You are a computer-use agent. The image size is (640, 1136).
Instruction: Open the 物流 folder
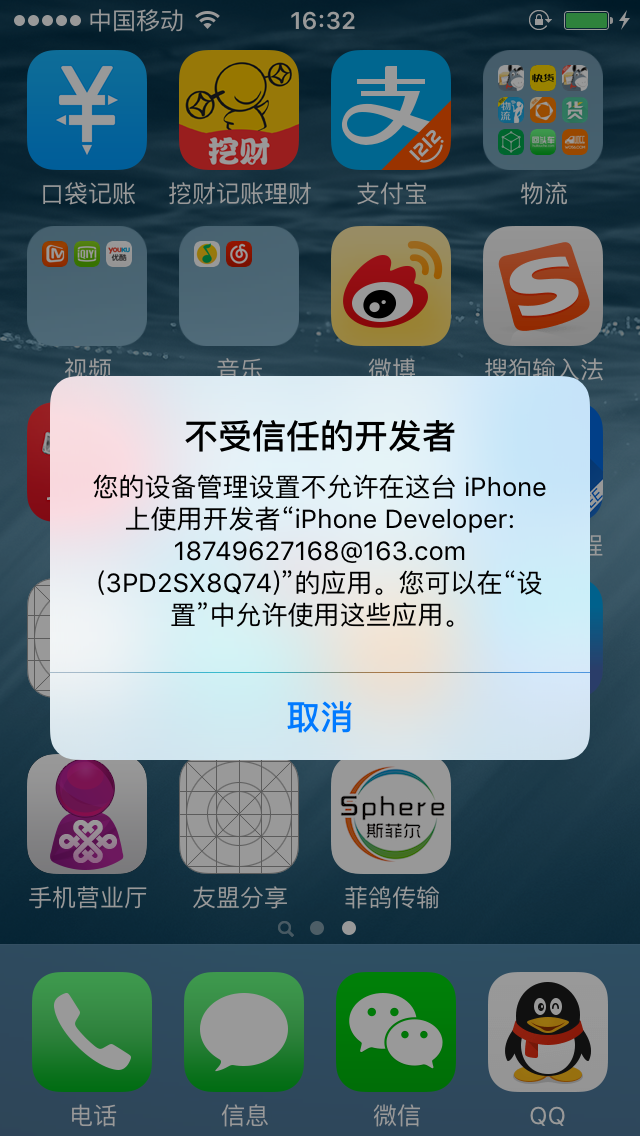[543, 110]
